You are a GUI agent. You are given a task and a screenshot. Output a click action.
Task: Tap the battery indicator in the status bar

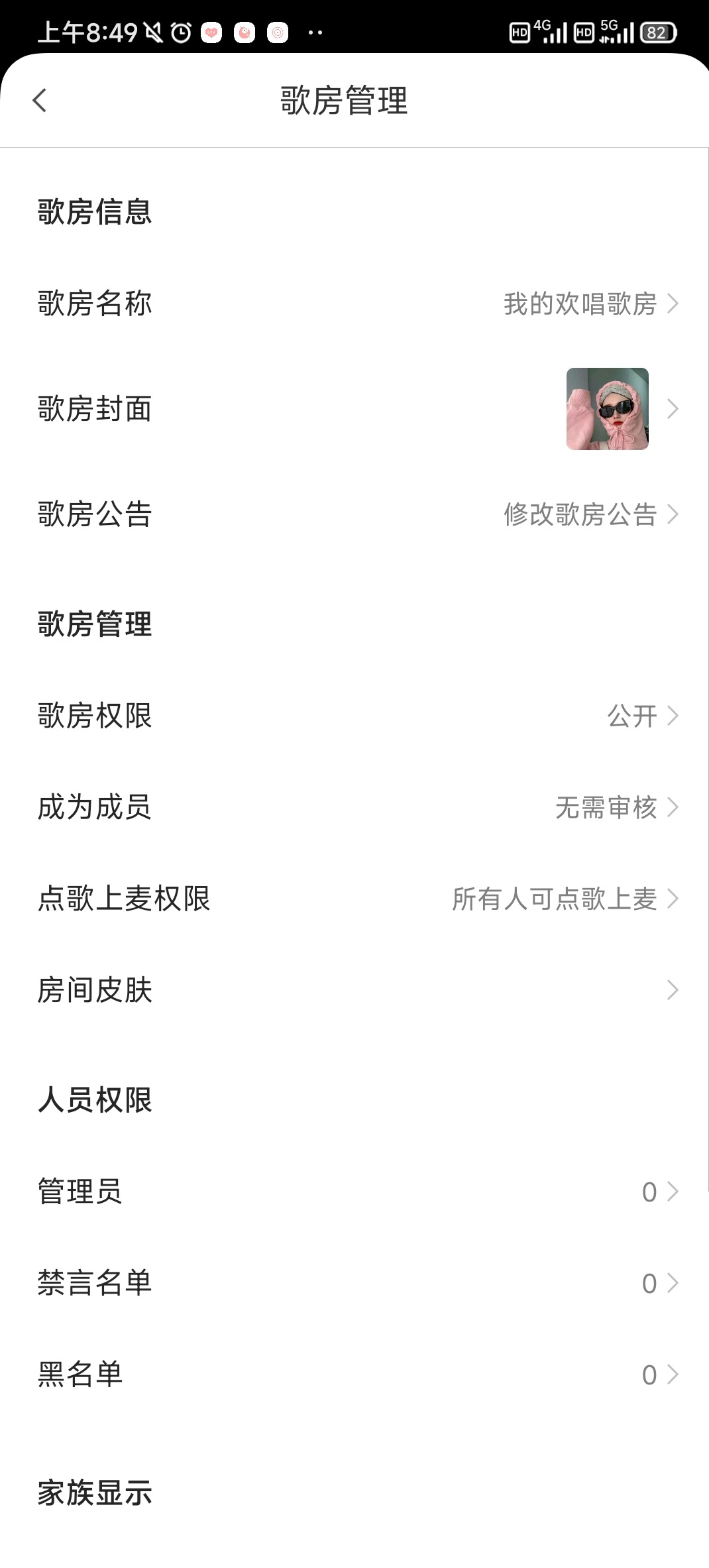click(659, 31)
